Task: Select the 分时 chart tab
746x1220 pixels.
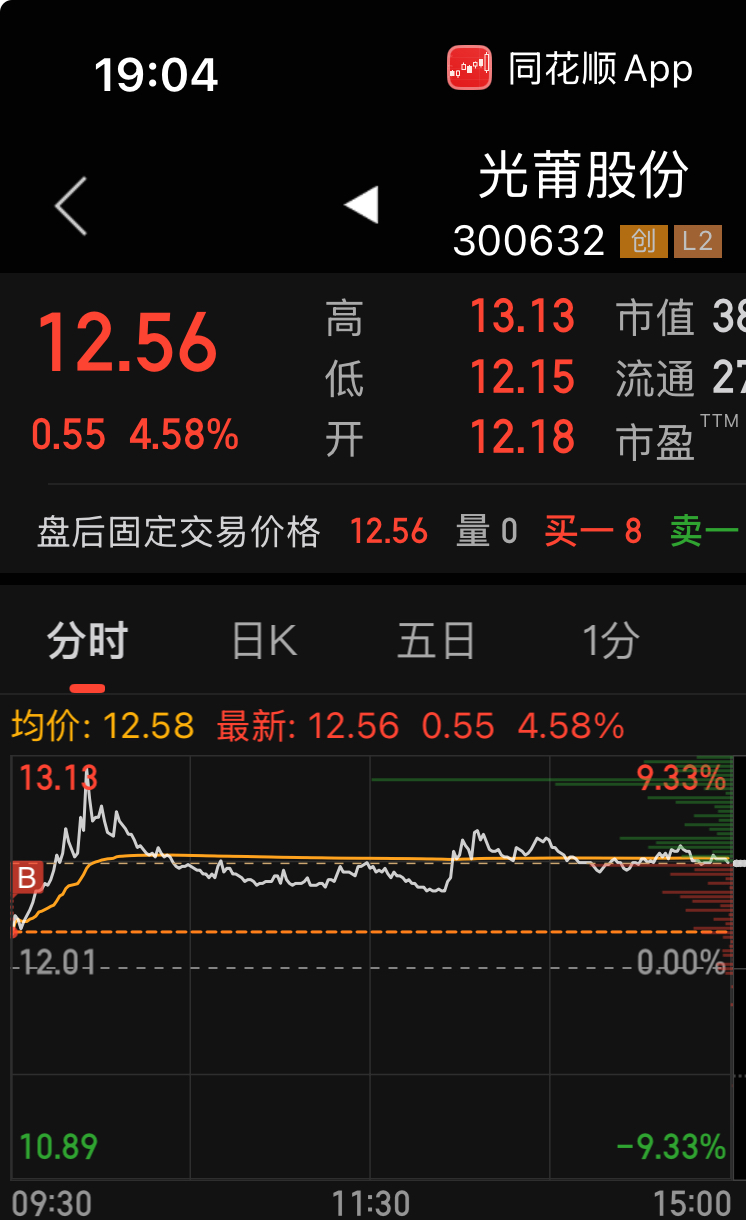Action: point(88,640)
